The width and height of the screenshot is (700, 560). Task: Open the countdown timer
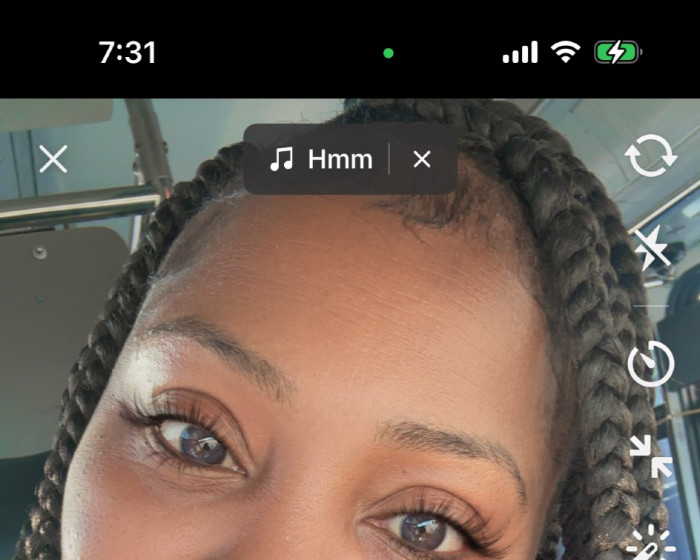coord(651,364)
